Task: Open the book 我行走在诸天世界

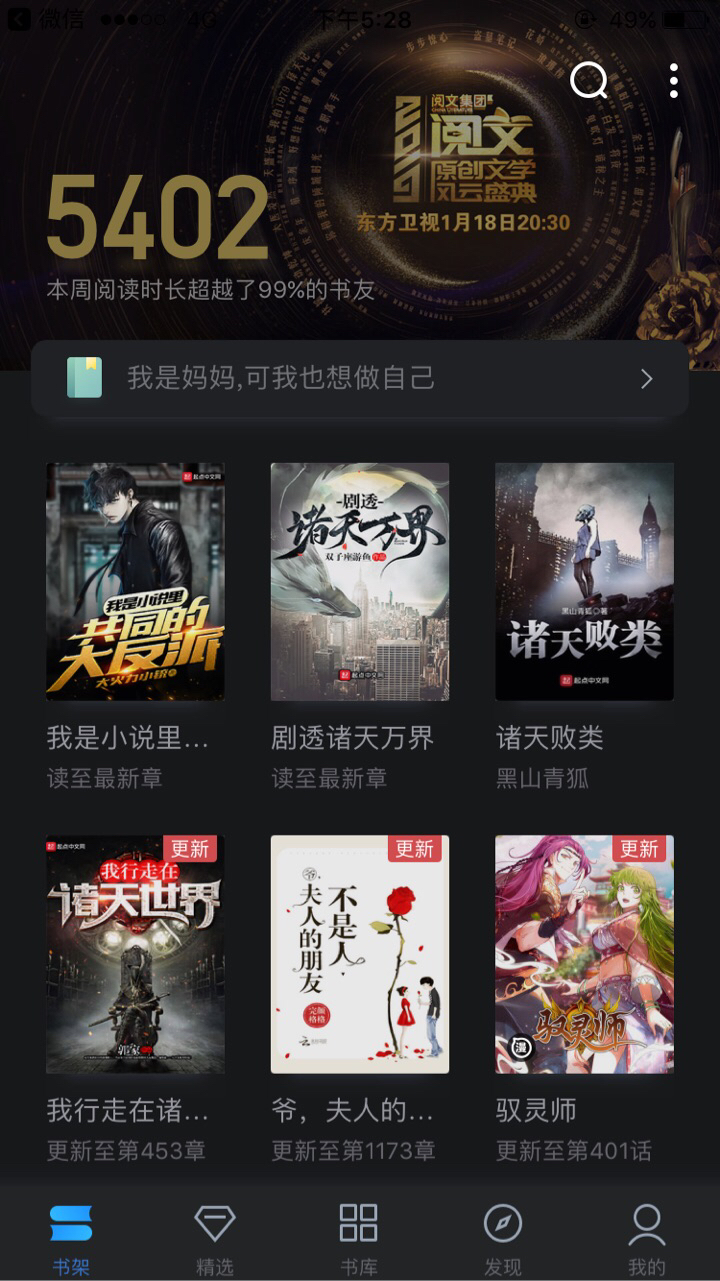Action: point(135,954)
